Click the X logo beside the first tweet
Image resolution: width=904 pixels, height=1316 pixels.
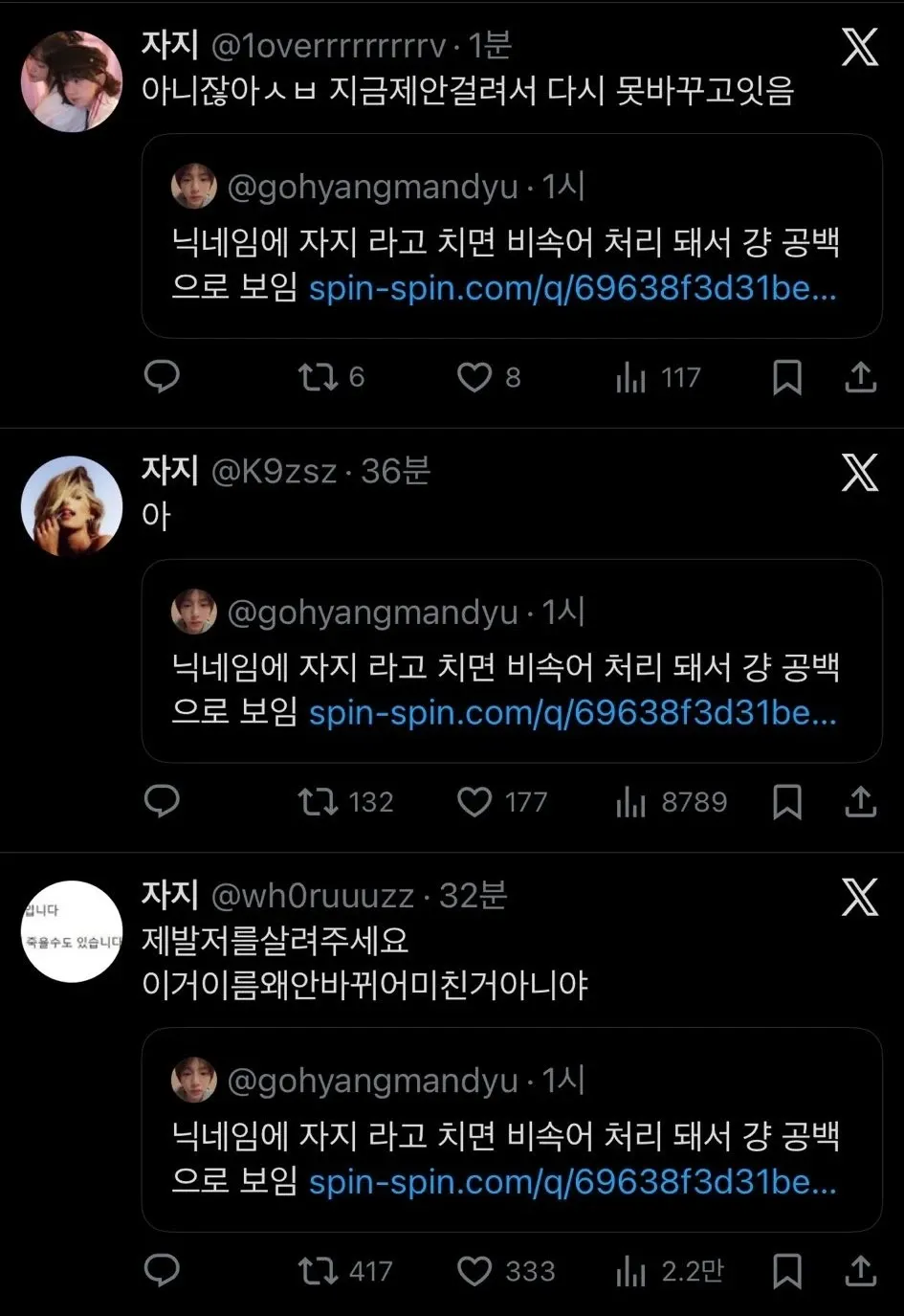click(x=860, y=45)
